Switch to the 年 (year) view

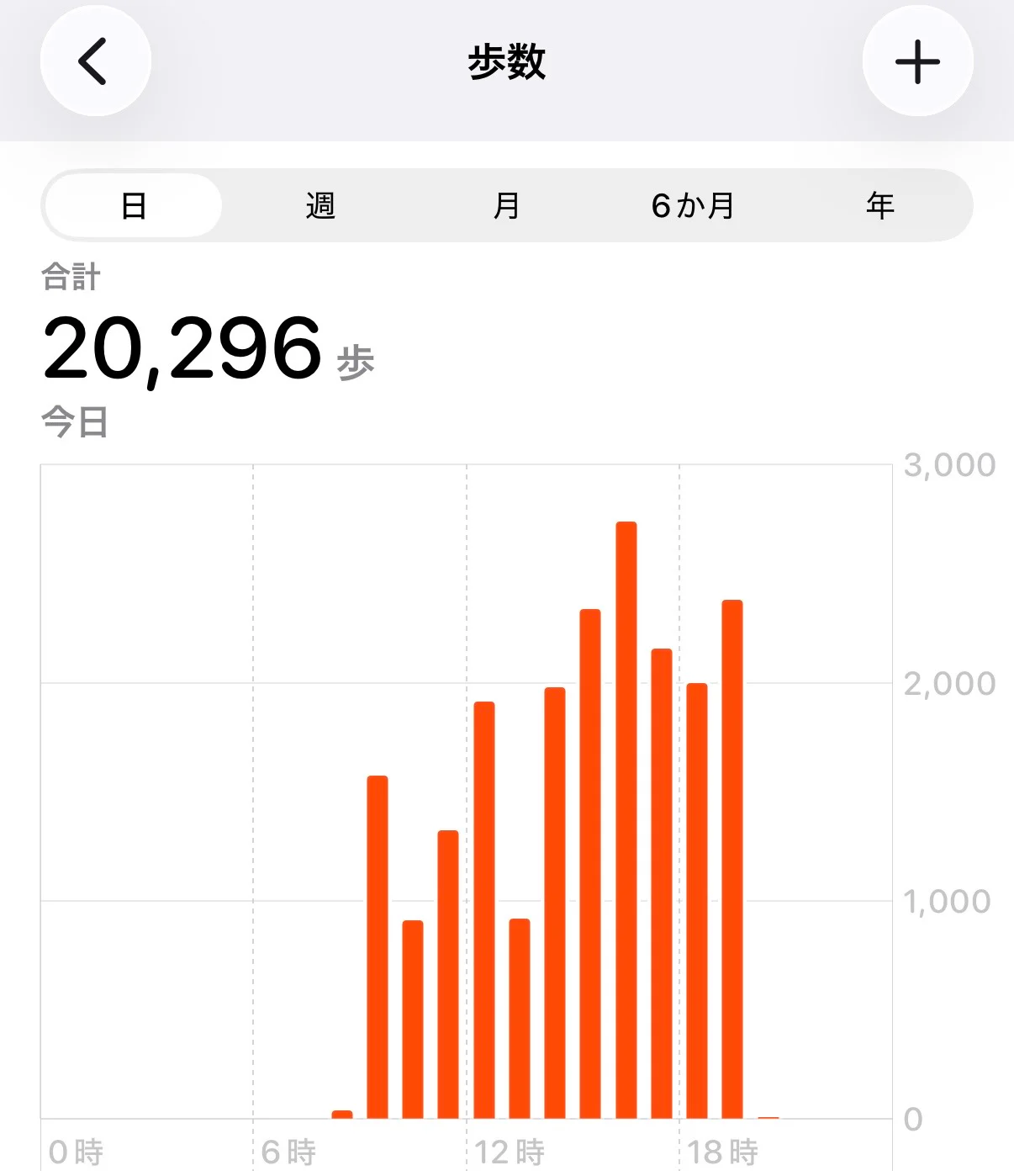click(x=879, y=205)
